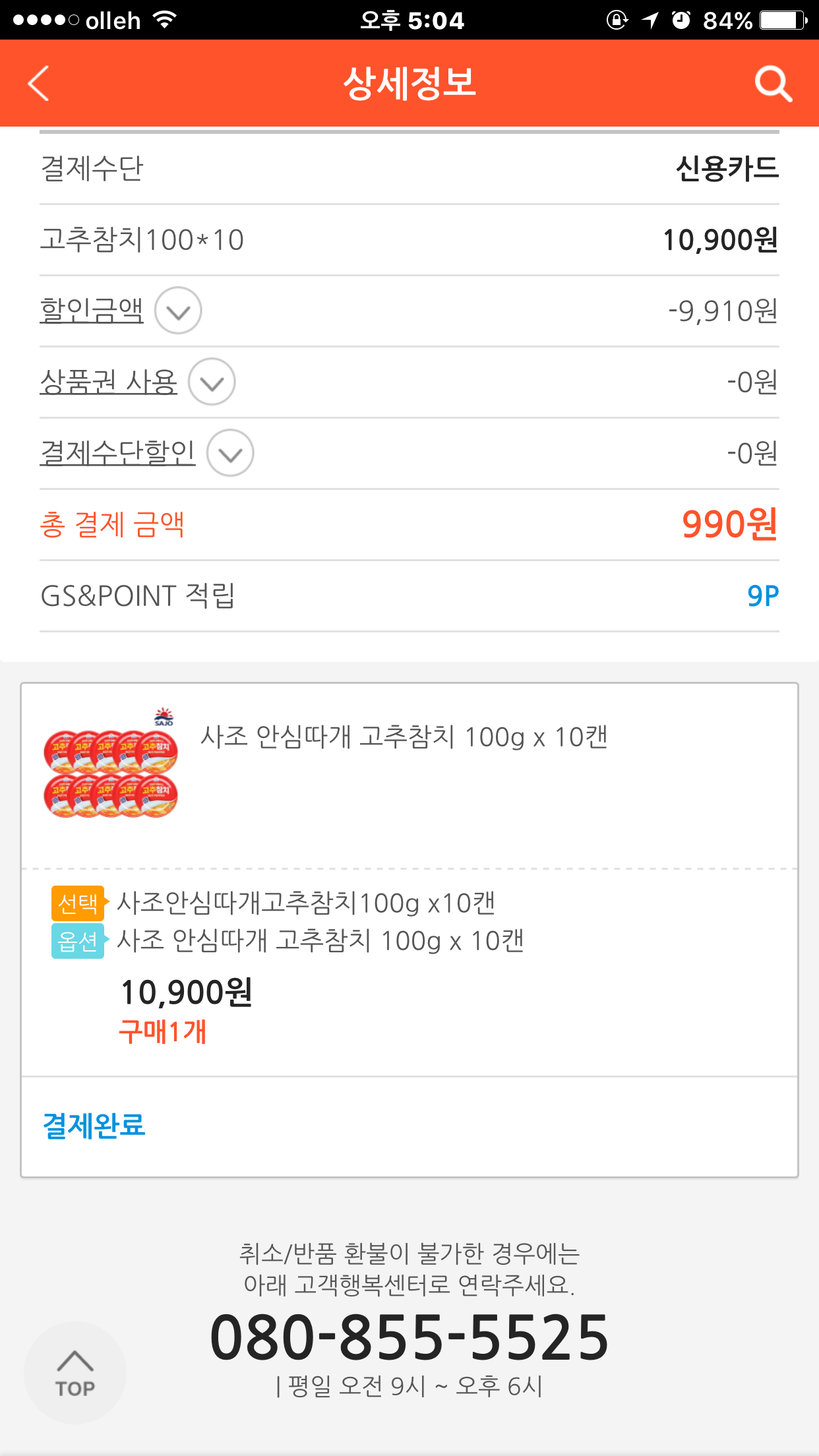Expand the 결제수단할인 details
819x1456 pixels.
(230, 453)
